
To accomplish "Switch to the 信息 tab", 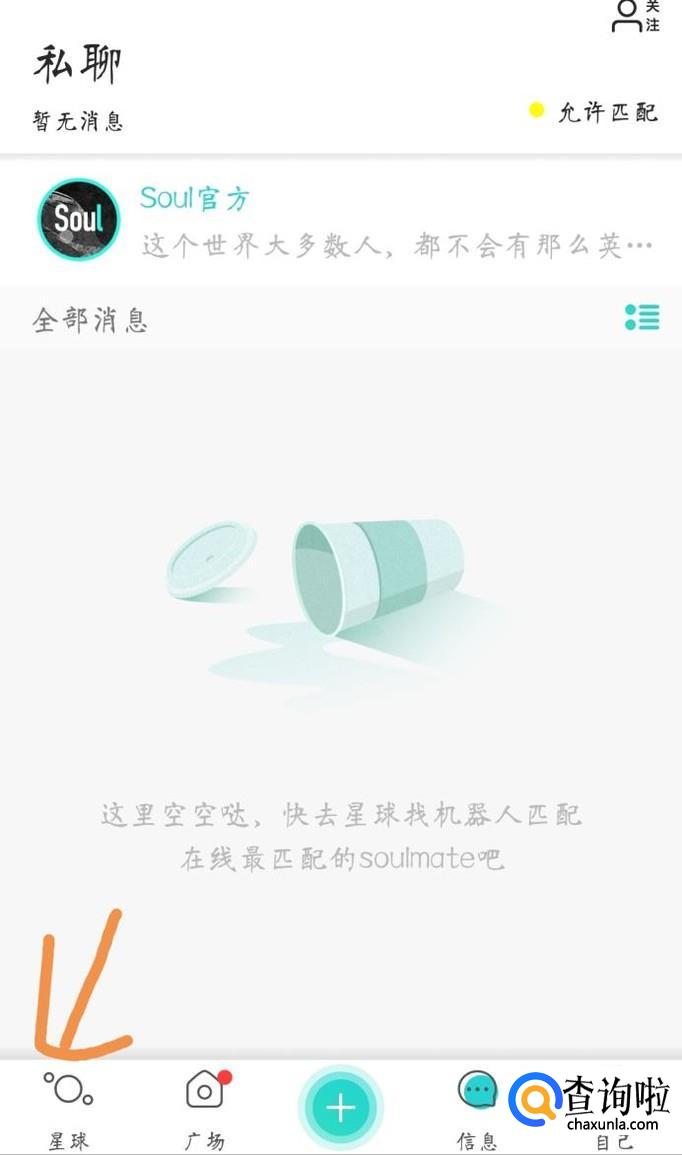I will pos(477,1111).
